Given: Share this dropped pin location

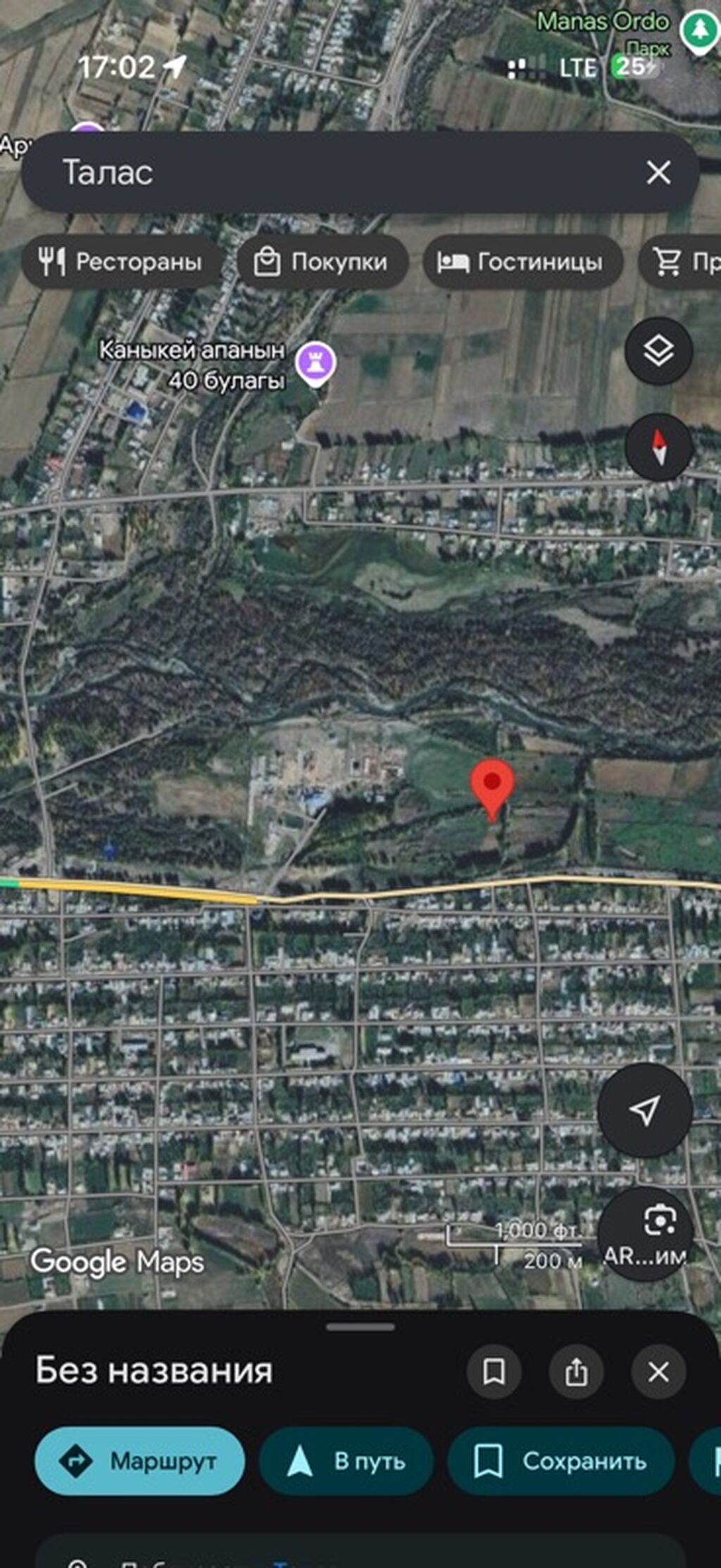Looking at the screenshot, I should (x=576, y=1371).
